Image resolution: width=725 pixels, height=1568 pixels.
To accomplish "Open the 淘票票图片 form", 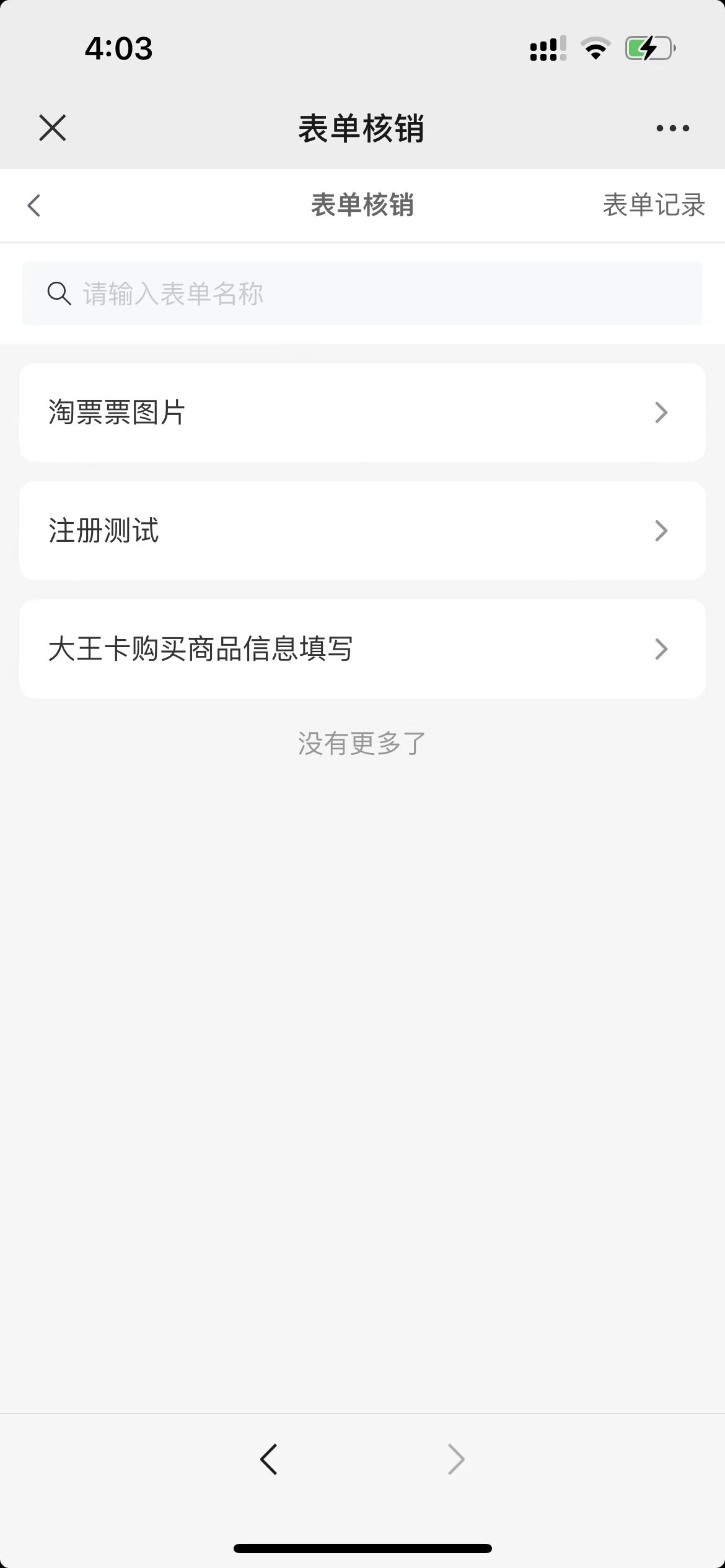I will coord(362,412).
